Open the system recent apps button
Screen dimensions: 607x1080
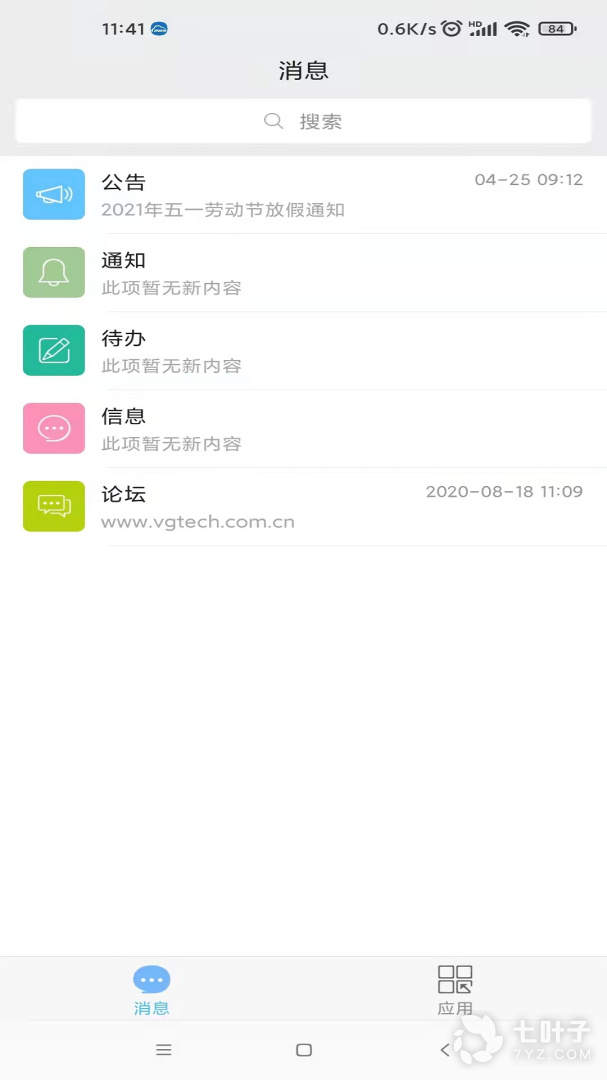click(164, 1050)
